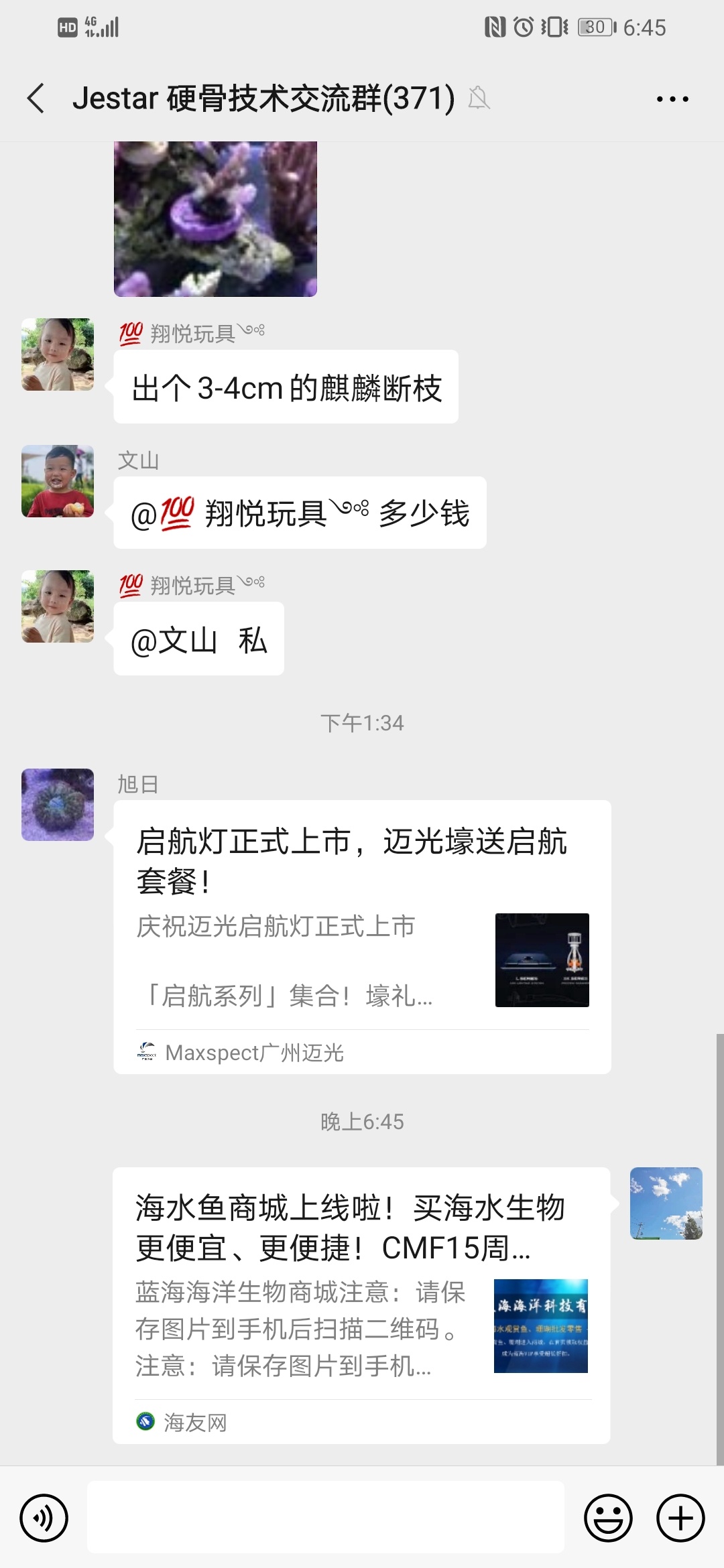
Task: View 文山's profile avatar
Action: coord(58,481)
